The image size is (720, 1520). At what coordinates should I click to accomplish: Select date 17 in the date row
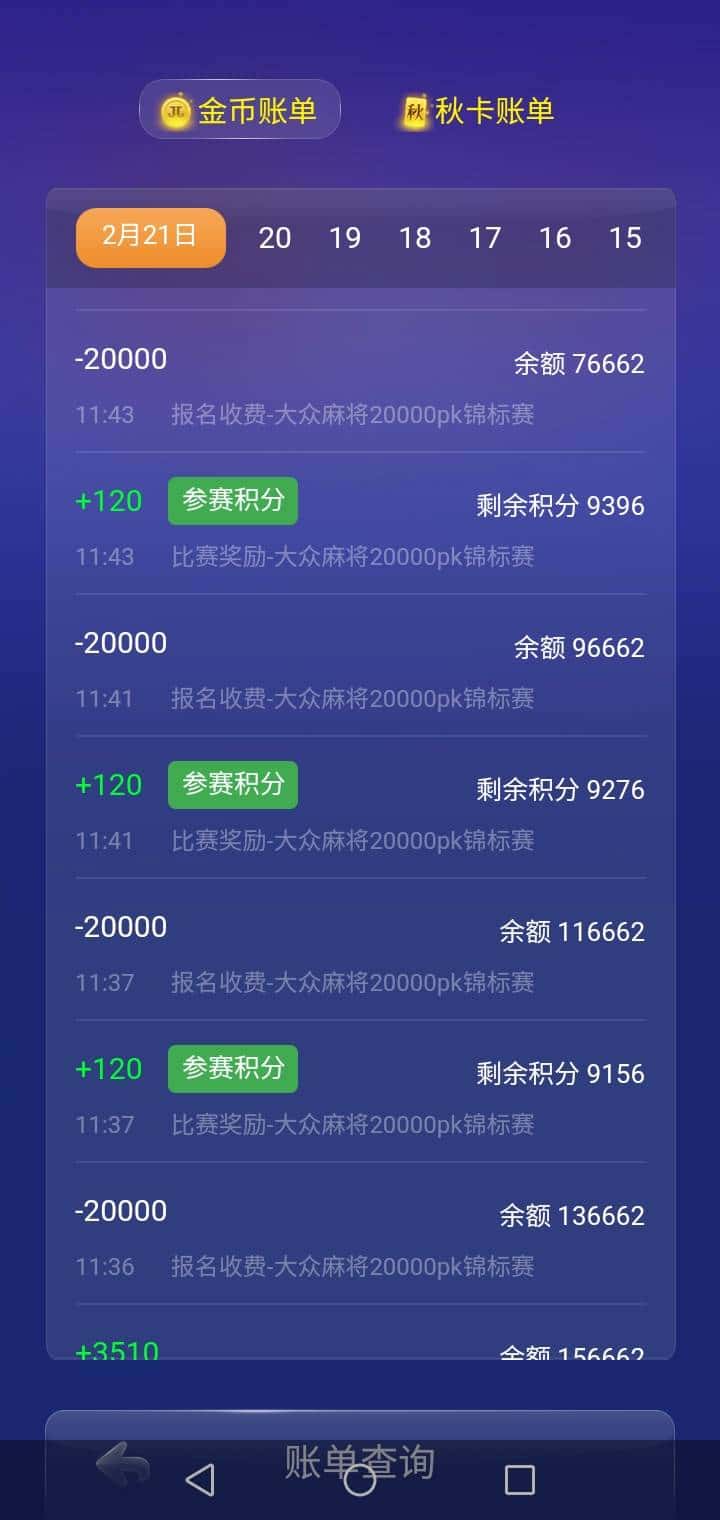pyautogui.click(x=485, y=238)
